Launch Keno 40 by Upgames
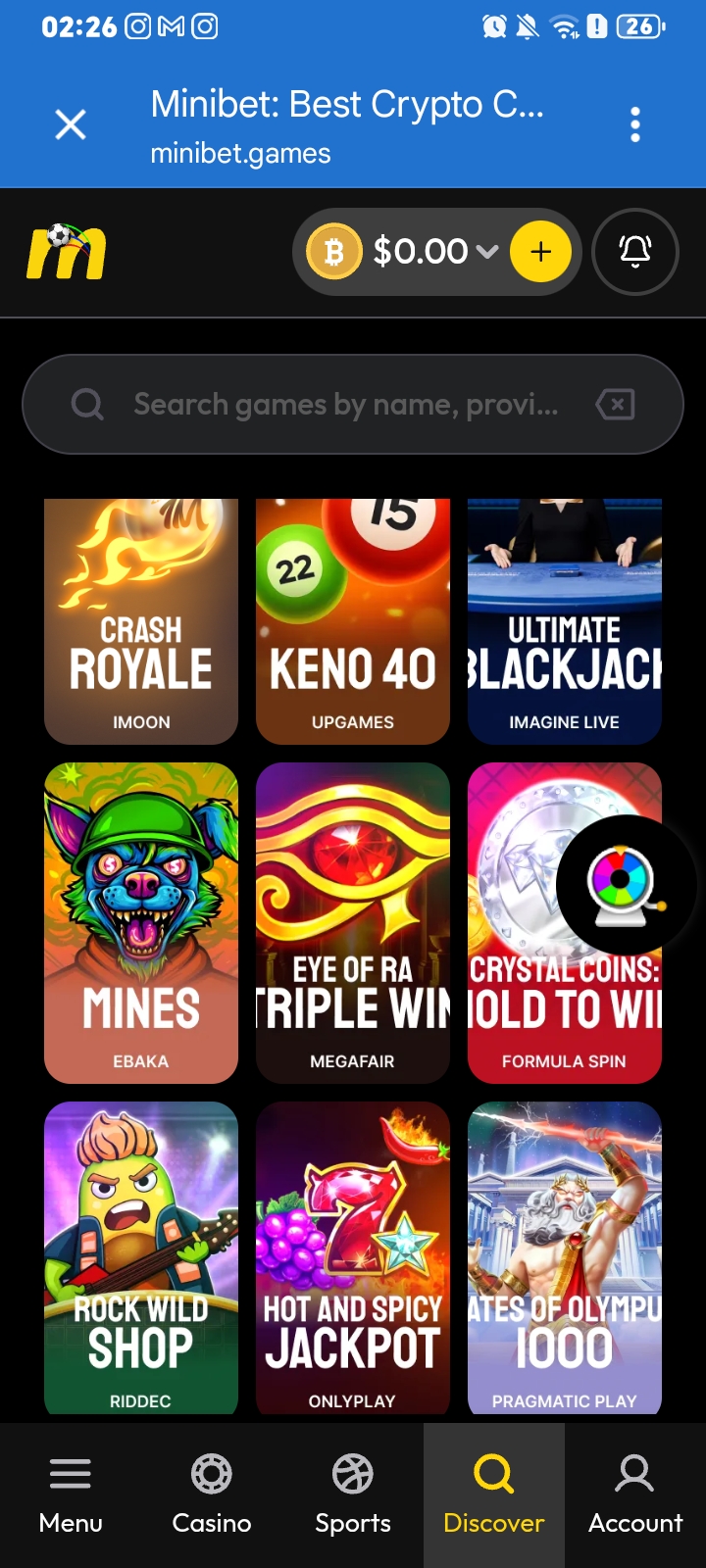Image resolution: width=706 pixels, height=1568 pixels. click(353, 621)
